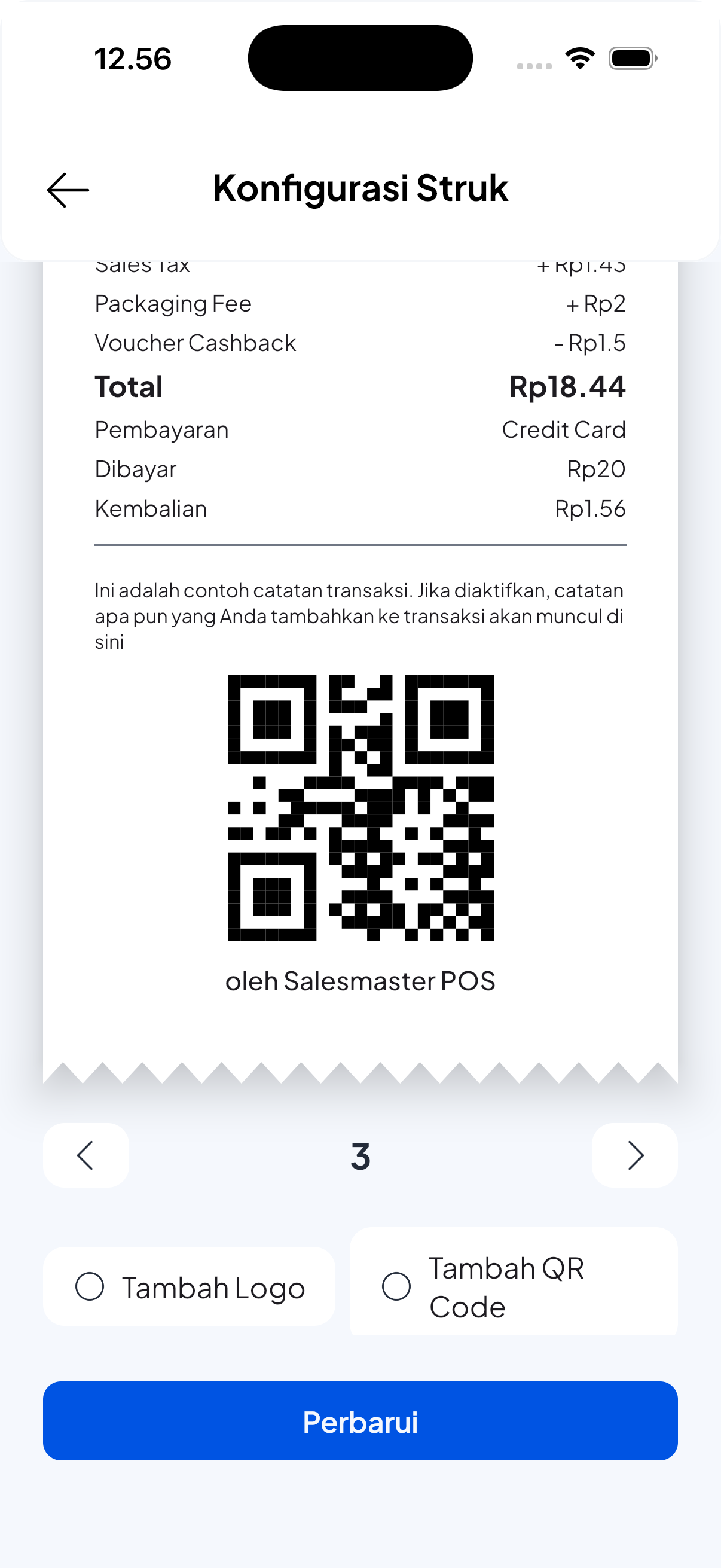Click the Wi-Fi icon in status bar

click(580, 58)
